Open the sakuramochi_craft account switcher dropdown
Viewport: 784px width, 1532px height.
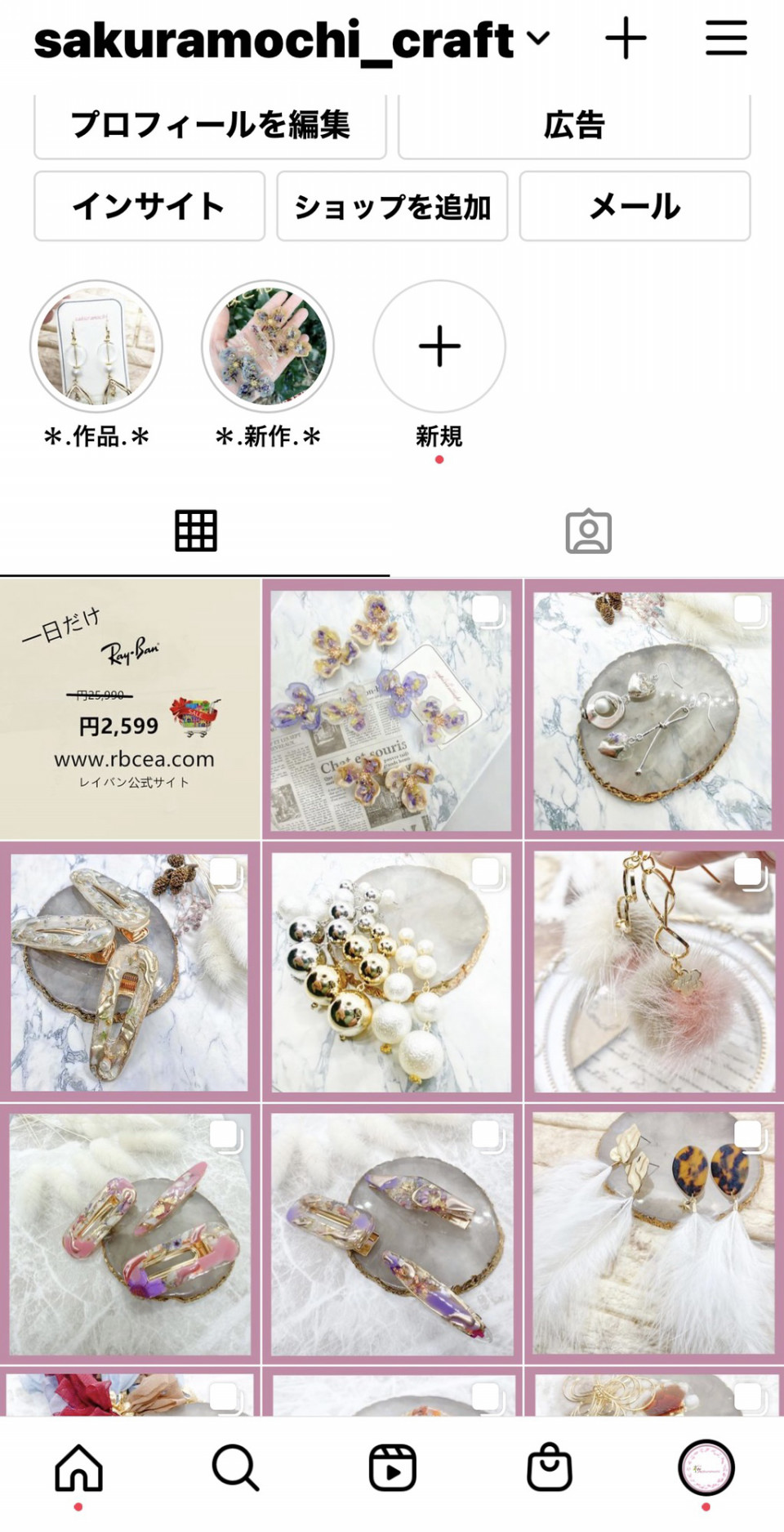tap(292, 39)
